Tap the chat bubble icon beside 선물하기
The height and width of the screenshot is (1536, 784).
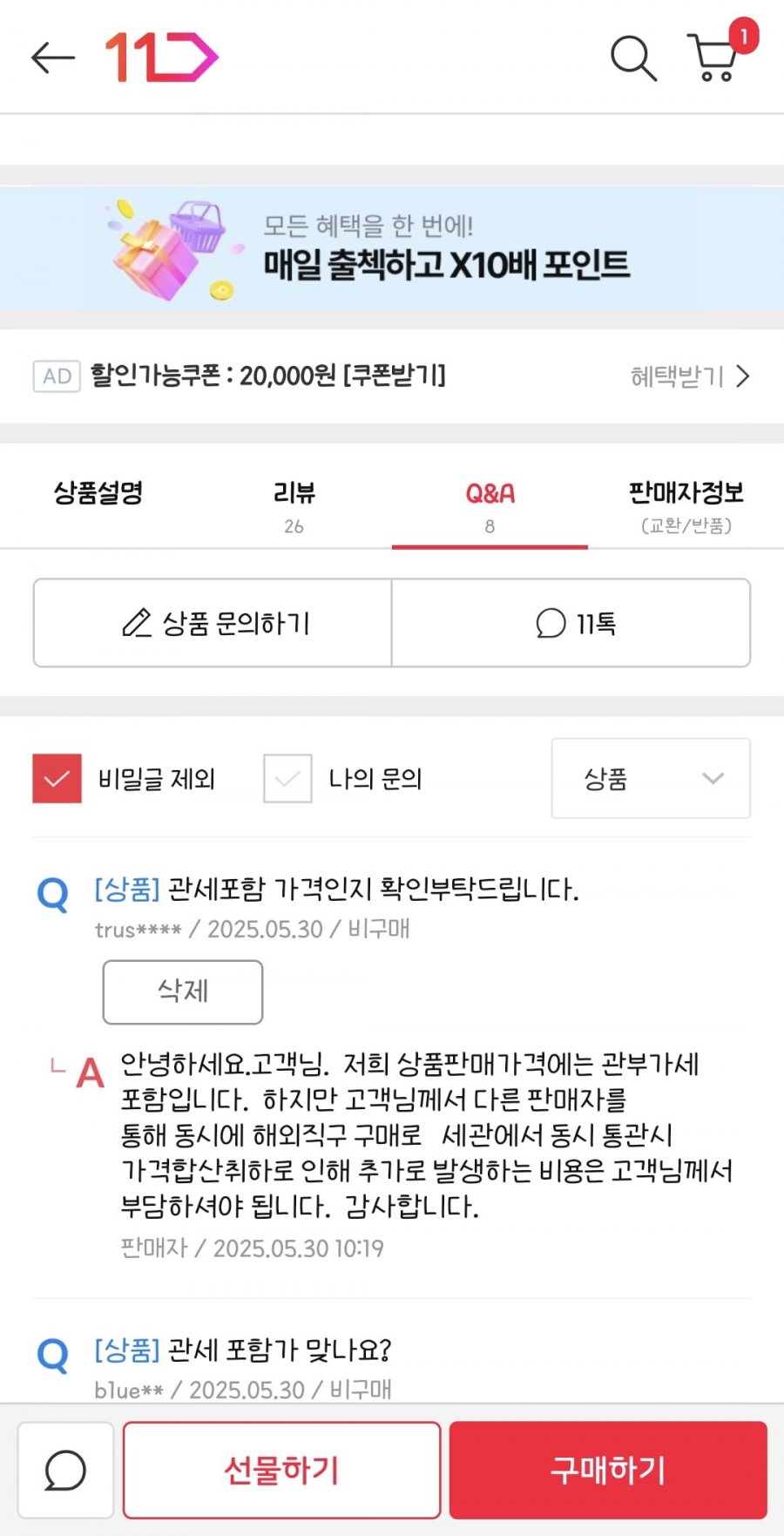coord(65,1471)
